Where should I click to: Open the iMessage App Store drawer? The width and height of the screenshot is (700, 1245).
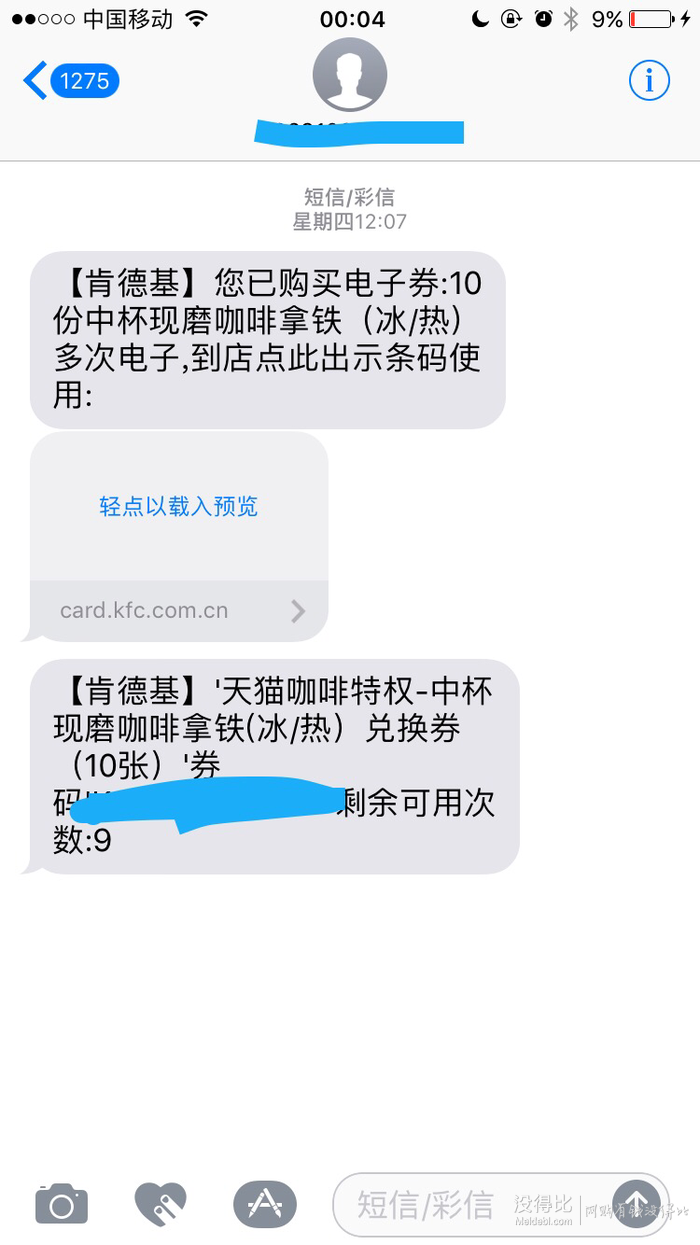coord(265,1204)
